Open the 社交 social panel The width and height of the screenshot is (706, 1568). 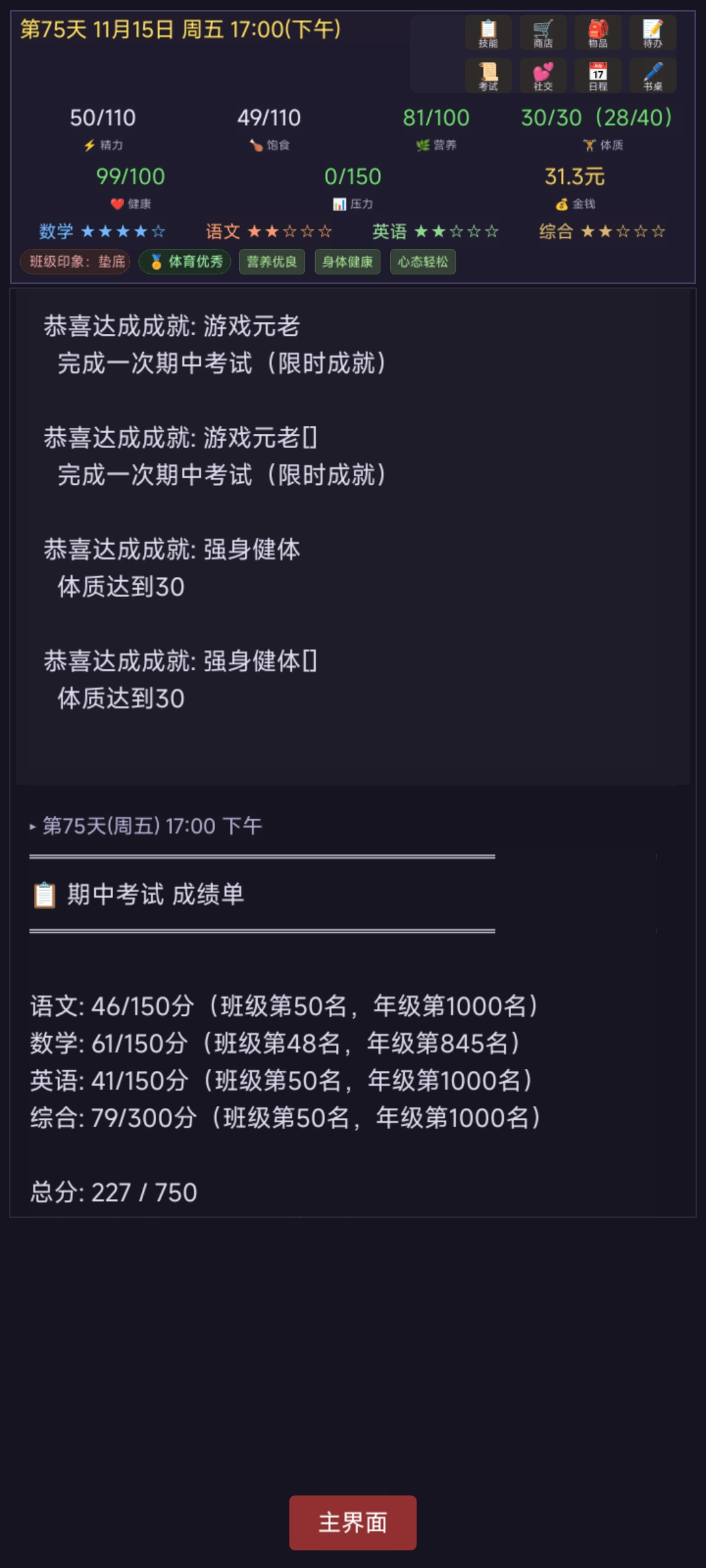[543, 76]
